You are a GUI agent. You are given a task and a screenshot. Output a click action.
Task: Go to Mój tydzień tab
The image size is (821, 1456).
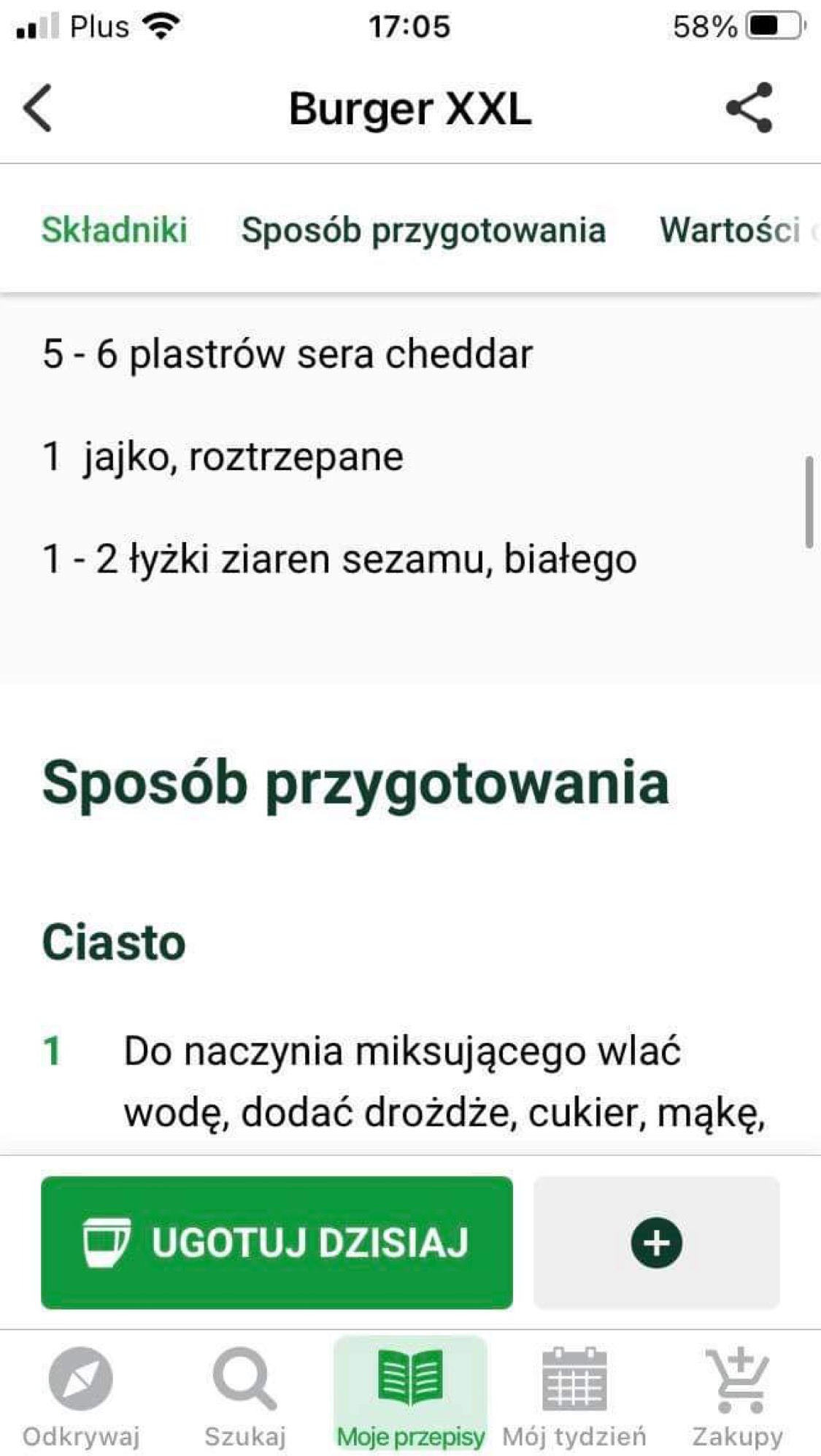tap(574, 1395)
